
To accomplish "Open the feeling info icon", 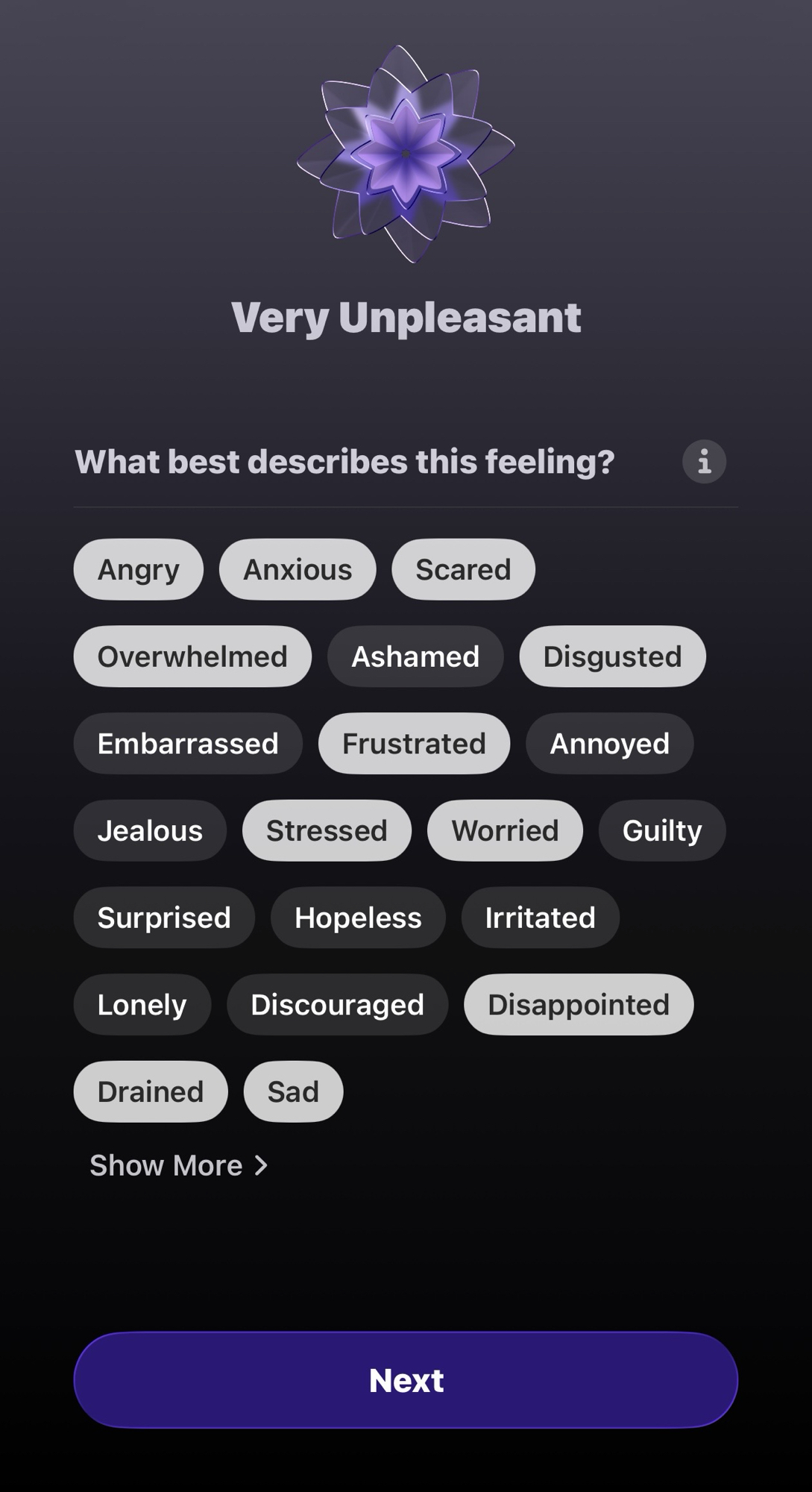I will click(704, 462).
